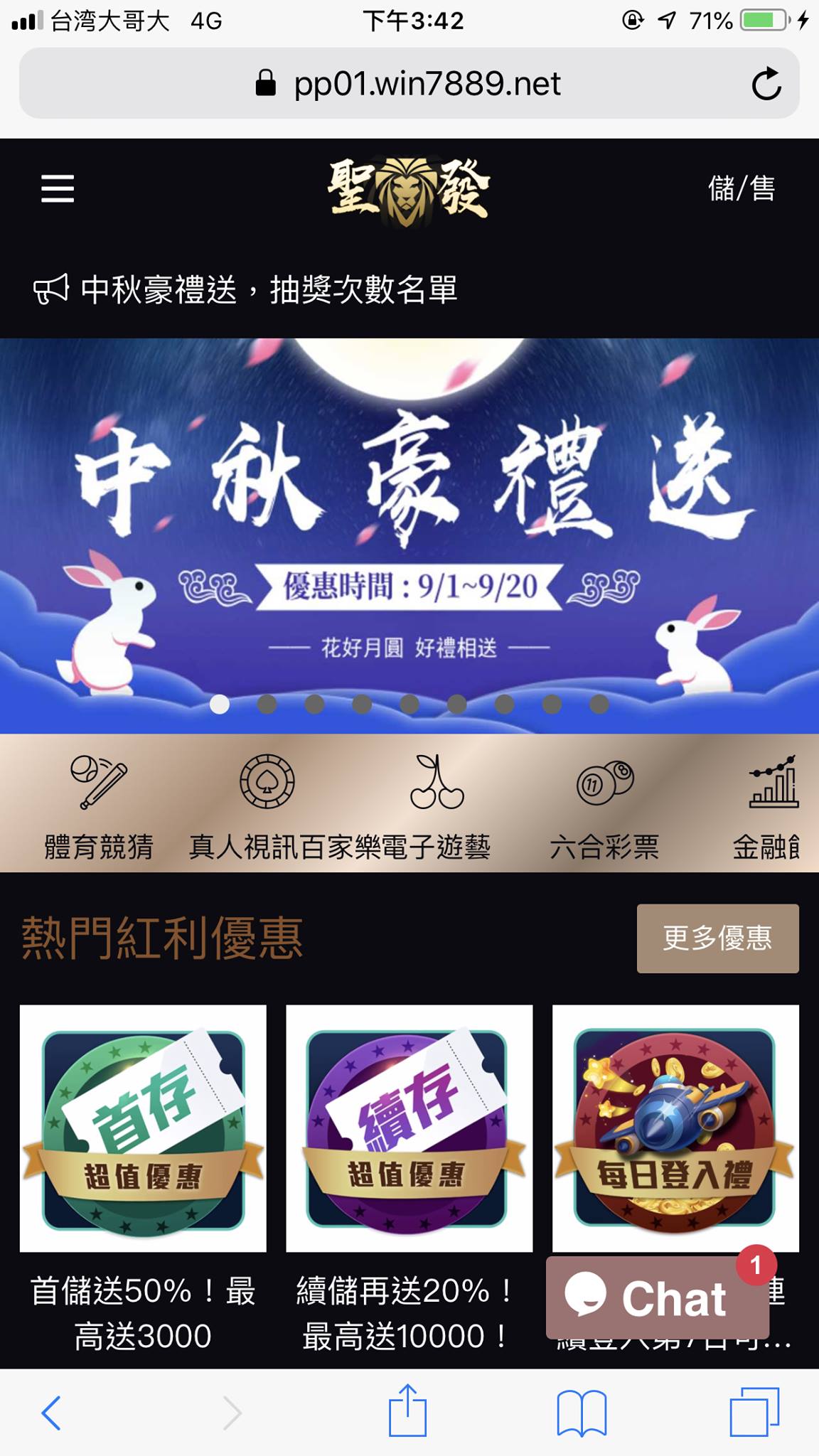Open the Safari share sheet
This screenshot has width=819, height=1456.
point(407,1411)
